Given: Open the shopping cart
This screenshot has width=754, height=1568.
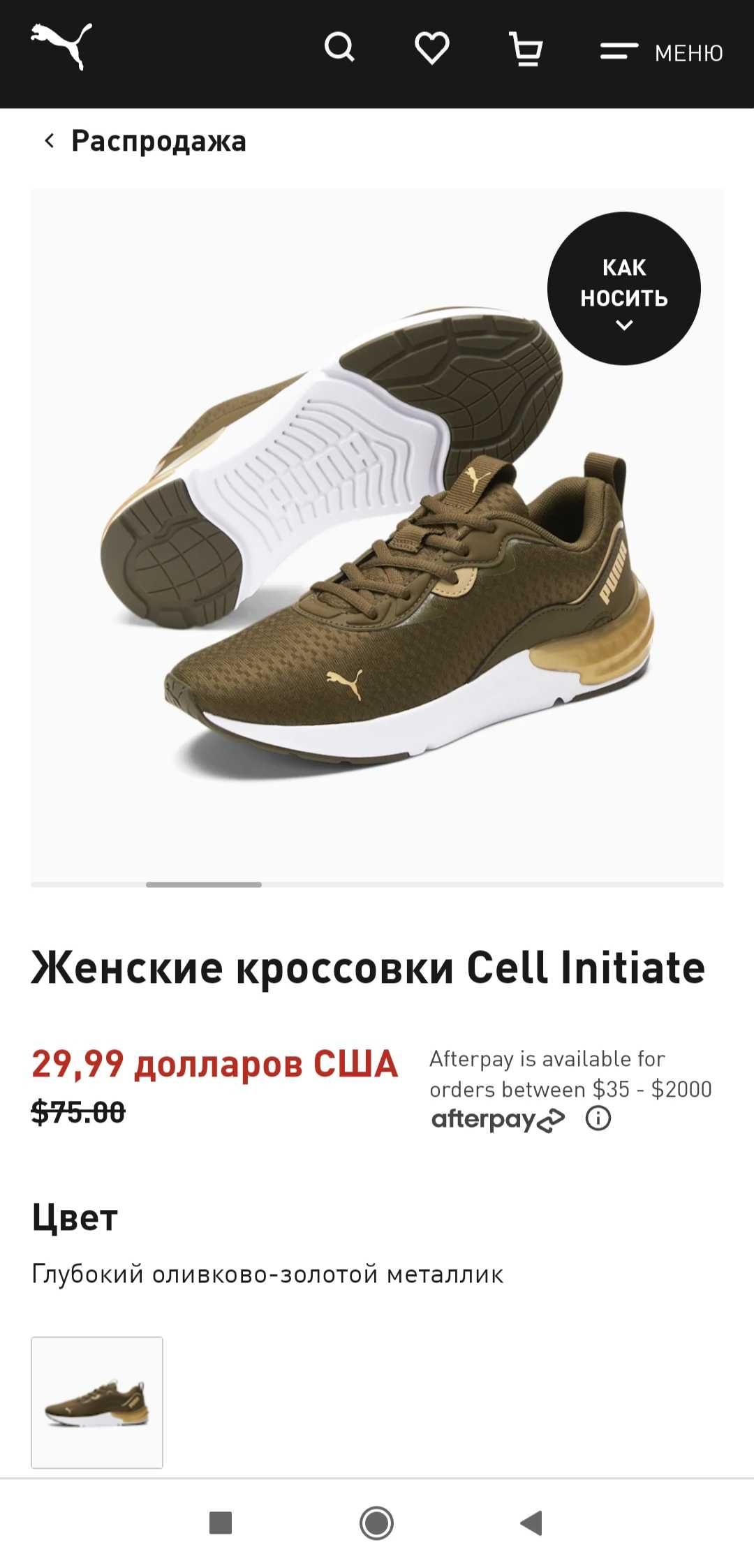Looking at the screenshot, I should pos(526,49).
